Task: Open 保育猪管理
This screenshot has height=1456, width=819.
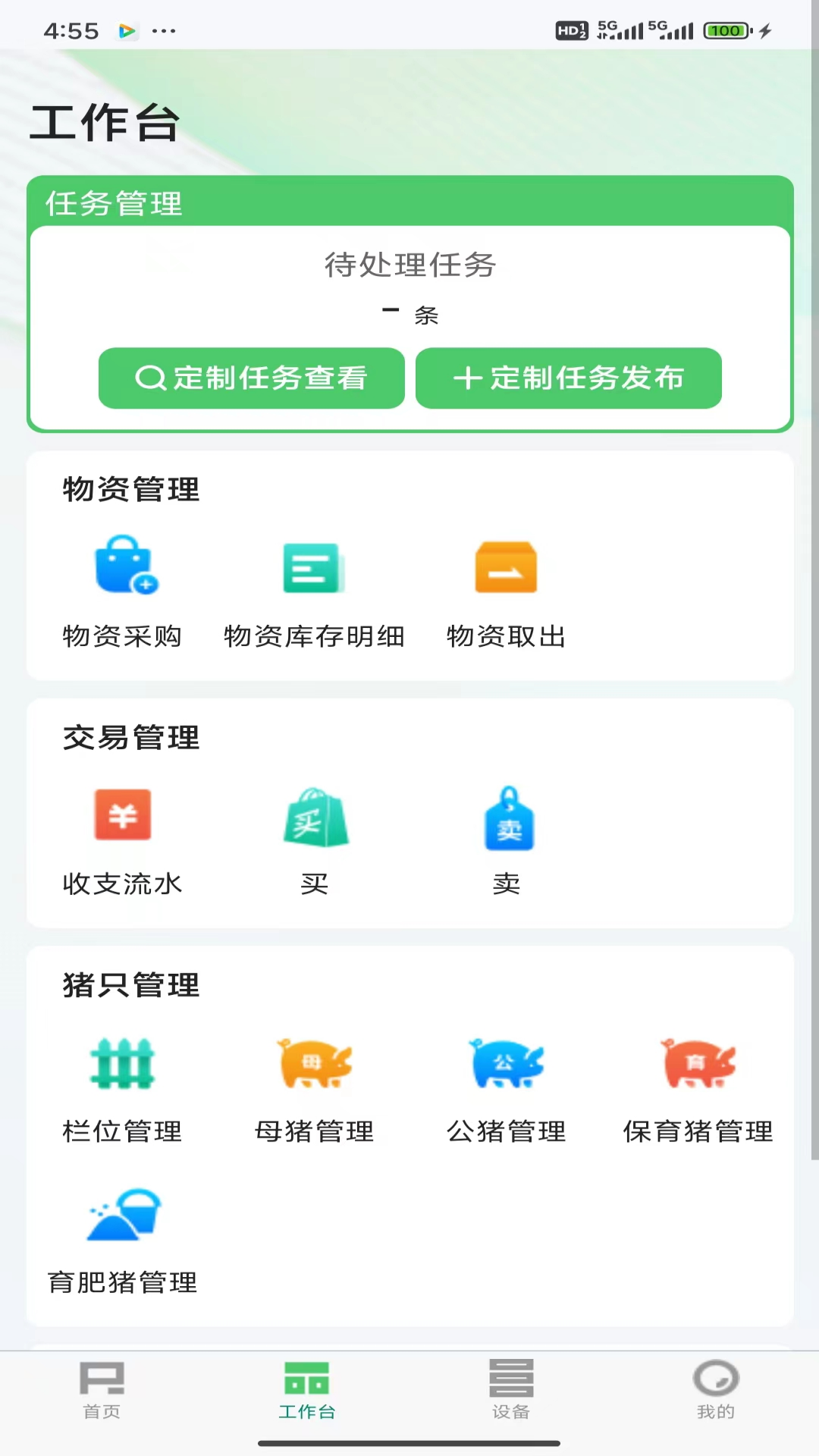Action: [x=698, y=1087]
